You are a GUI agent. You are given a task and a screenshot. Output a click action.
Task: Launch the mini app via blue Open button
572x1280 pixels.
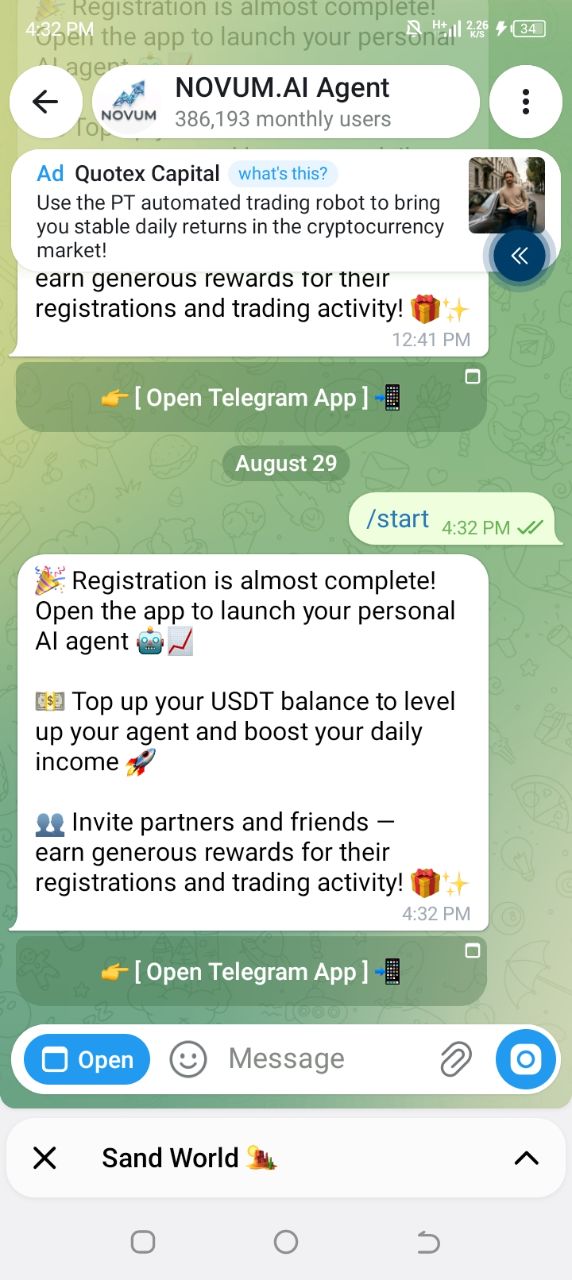87,1060
